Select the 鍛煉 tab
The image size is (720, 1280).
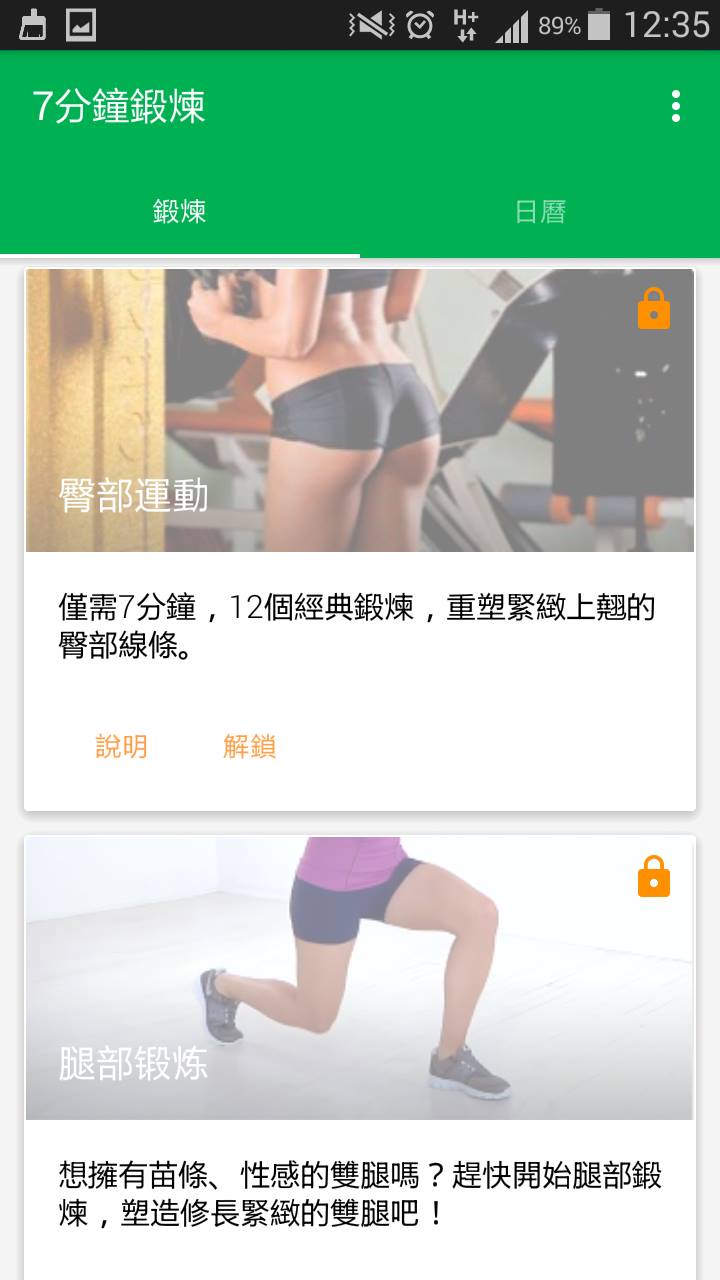click(x=180, y=212)
